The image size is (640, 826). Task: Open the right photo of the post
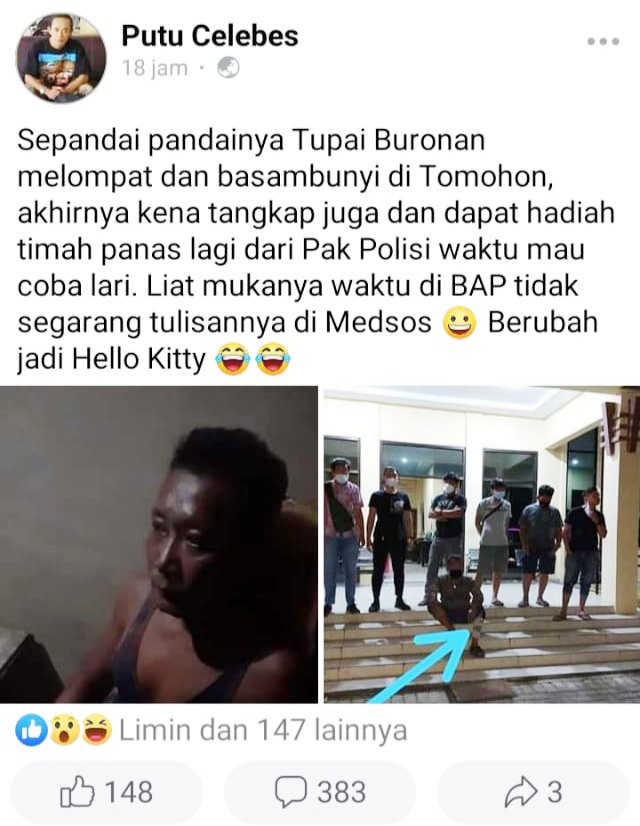(x=481, y=544)
